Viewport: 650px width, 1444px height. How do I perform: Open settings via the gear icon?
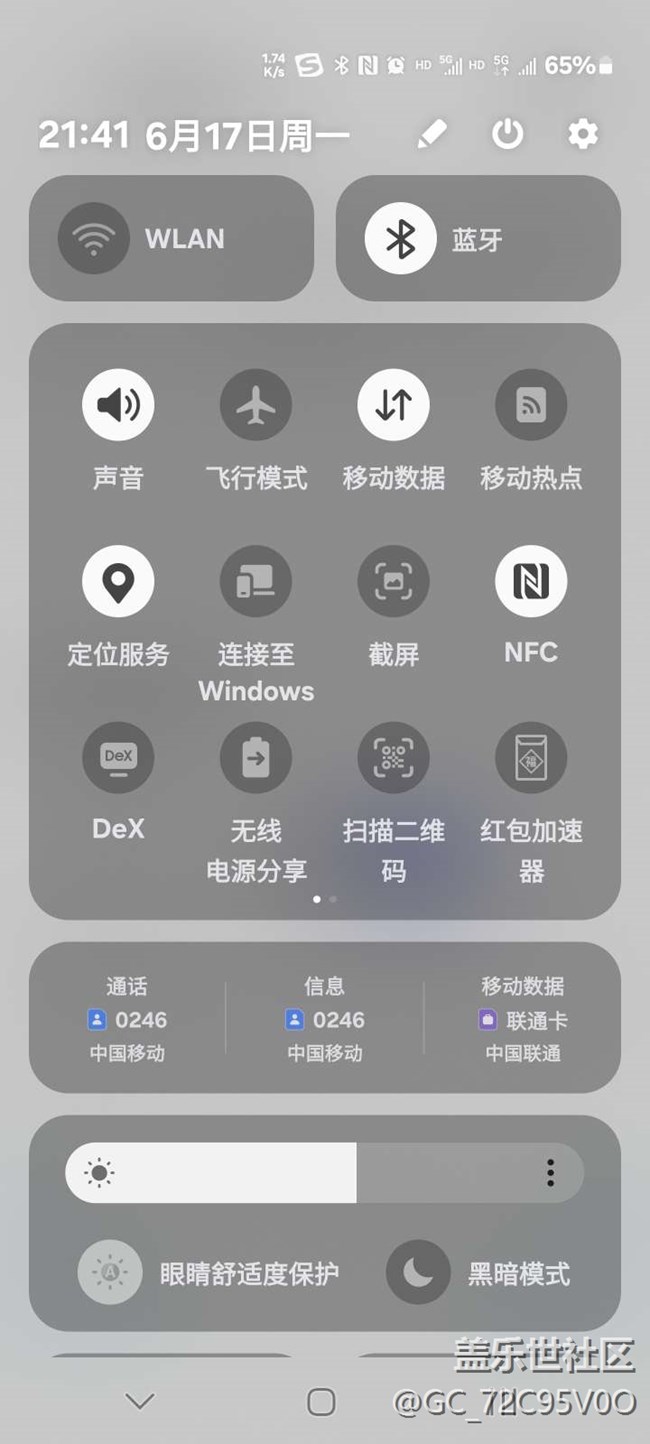pyautogui.click(x=583, y=134)
